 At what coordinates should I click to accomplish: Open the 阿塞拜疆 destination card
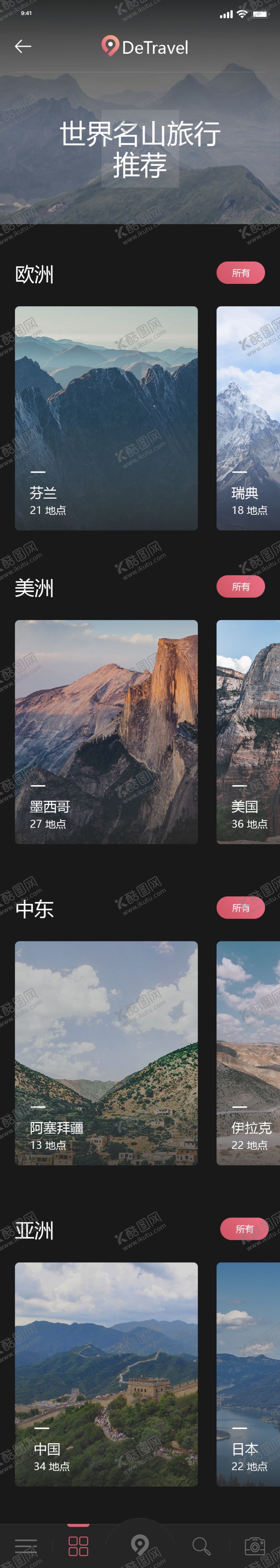107,1053
